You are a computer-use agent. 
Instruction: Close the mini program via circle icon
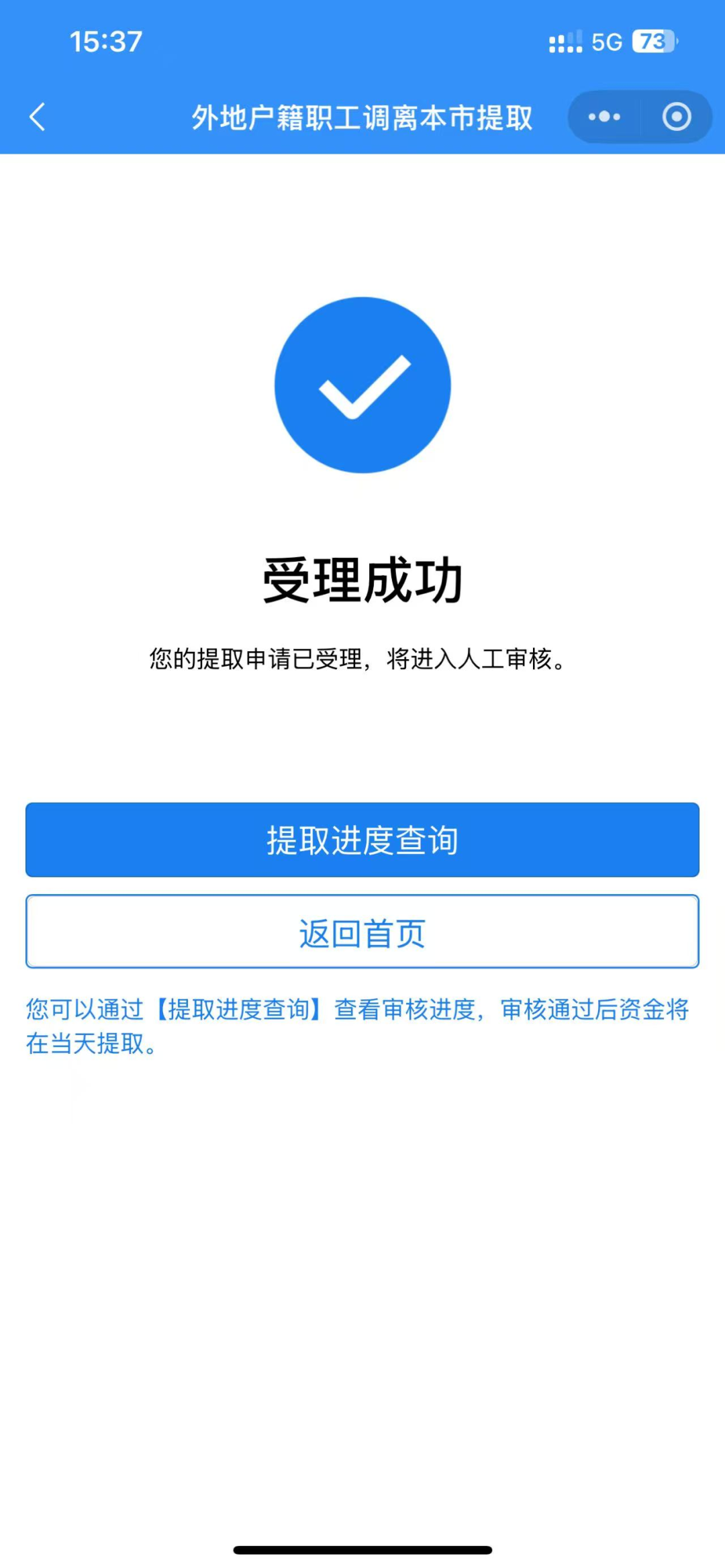pos(677,117)
